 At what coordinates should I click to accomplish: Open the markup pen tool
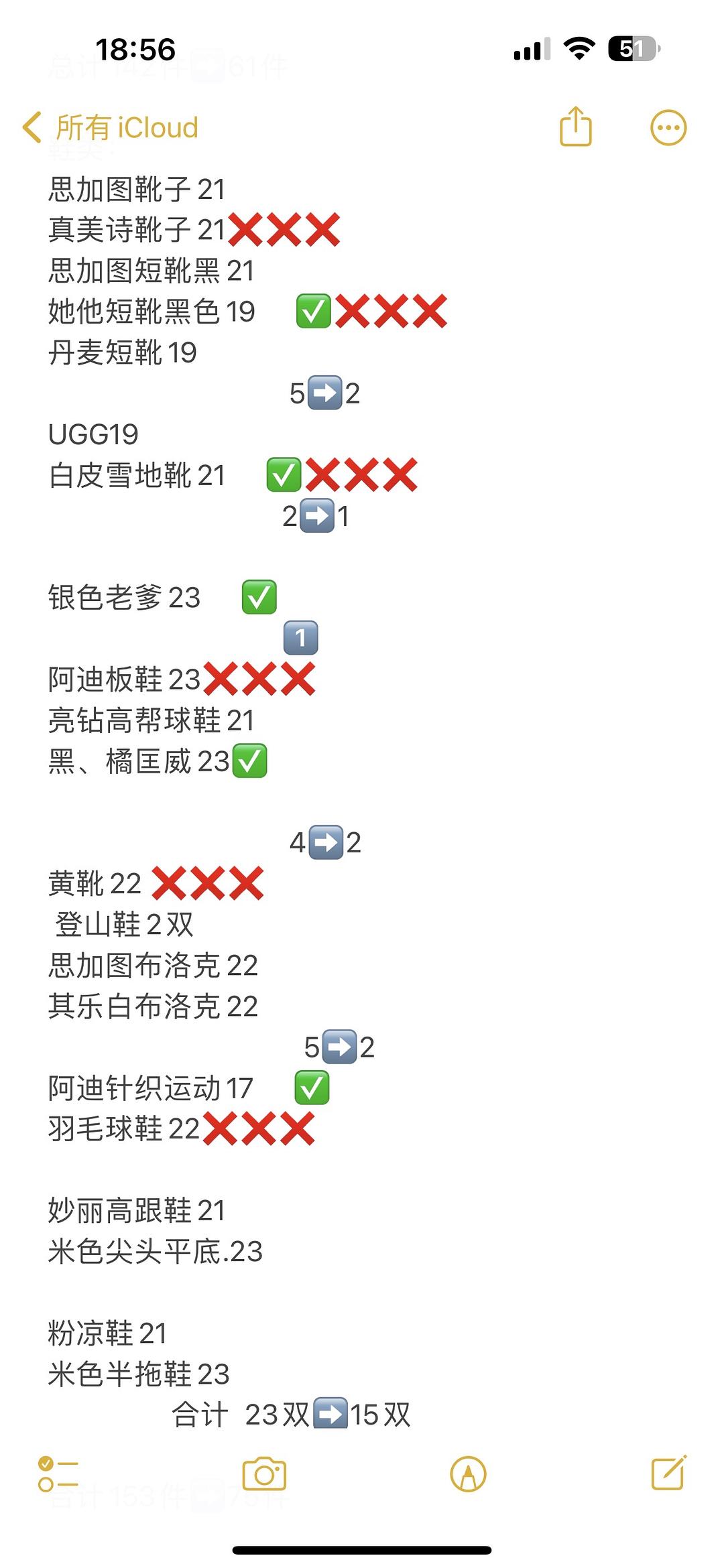pos(468,1474)
